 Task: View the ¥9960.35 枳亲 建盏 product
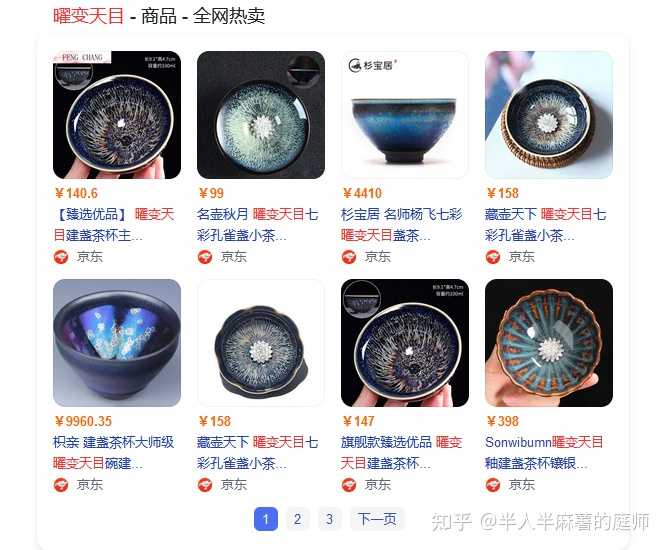(116, 343)
